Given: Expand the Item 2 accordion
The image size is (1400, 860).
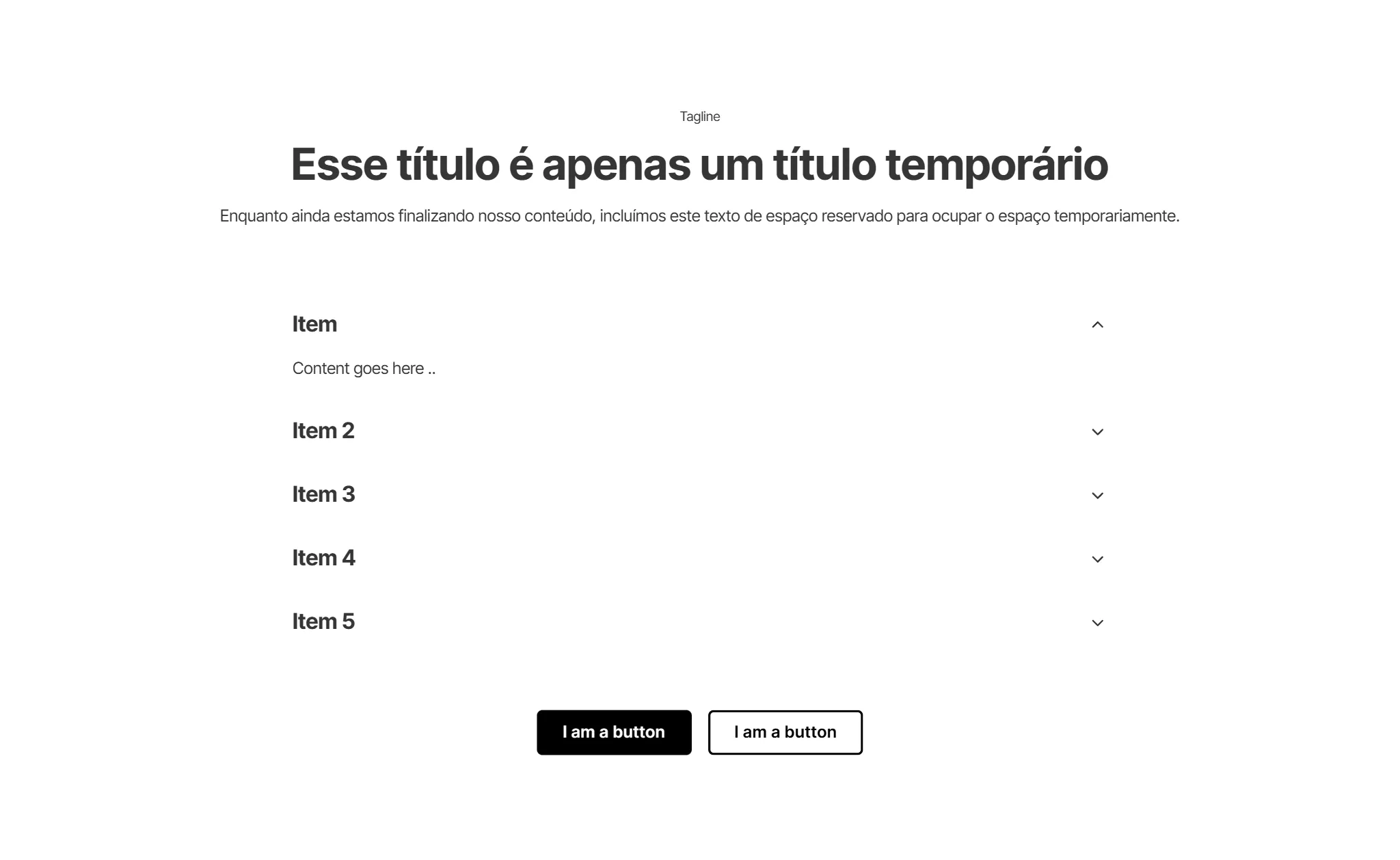Looking at the screenshot, I should click(x=1096, y=431).
